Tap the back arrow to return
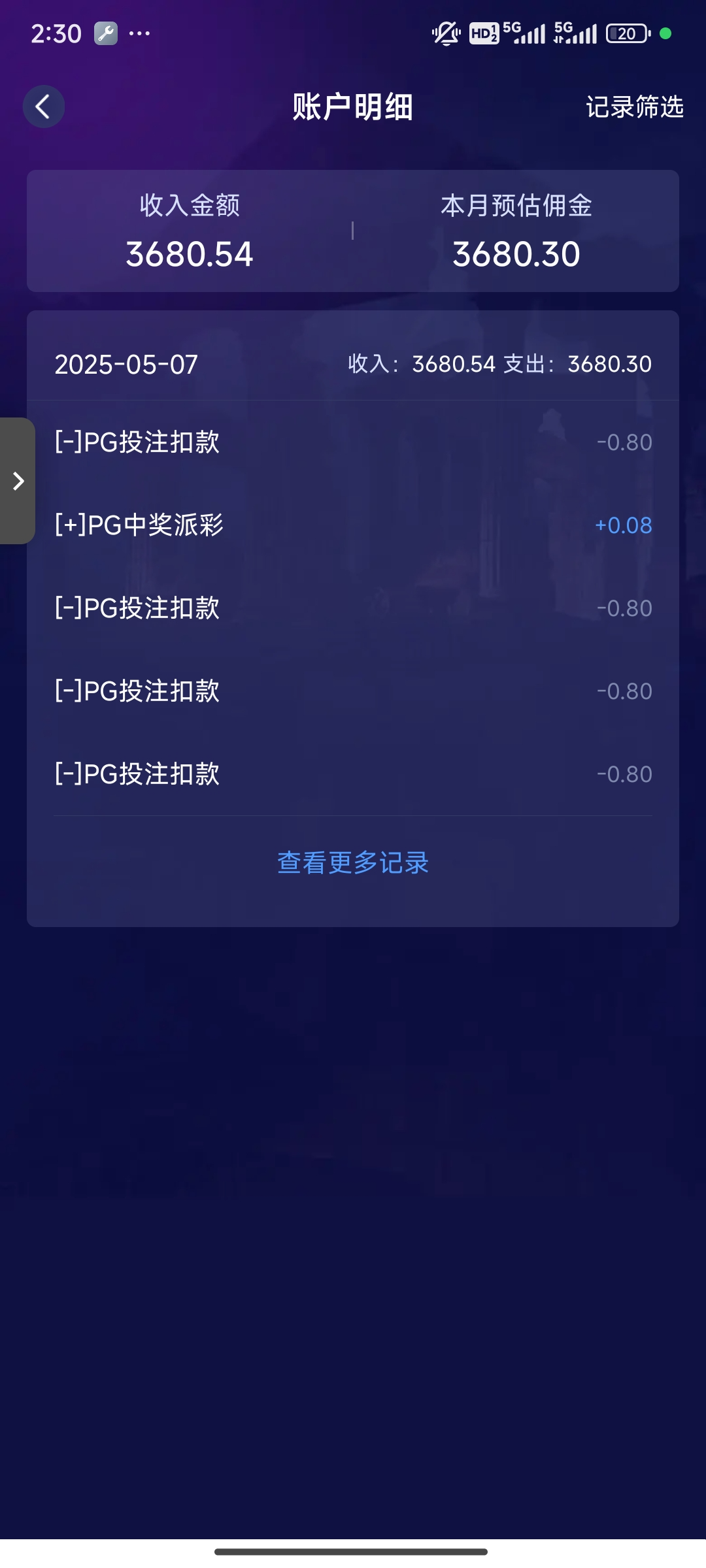The width and height of the screenshot is (706, 1568). [43, 106]
